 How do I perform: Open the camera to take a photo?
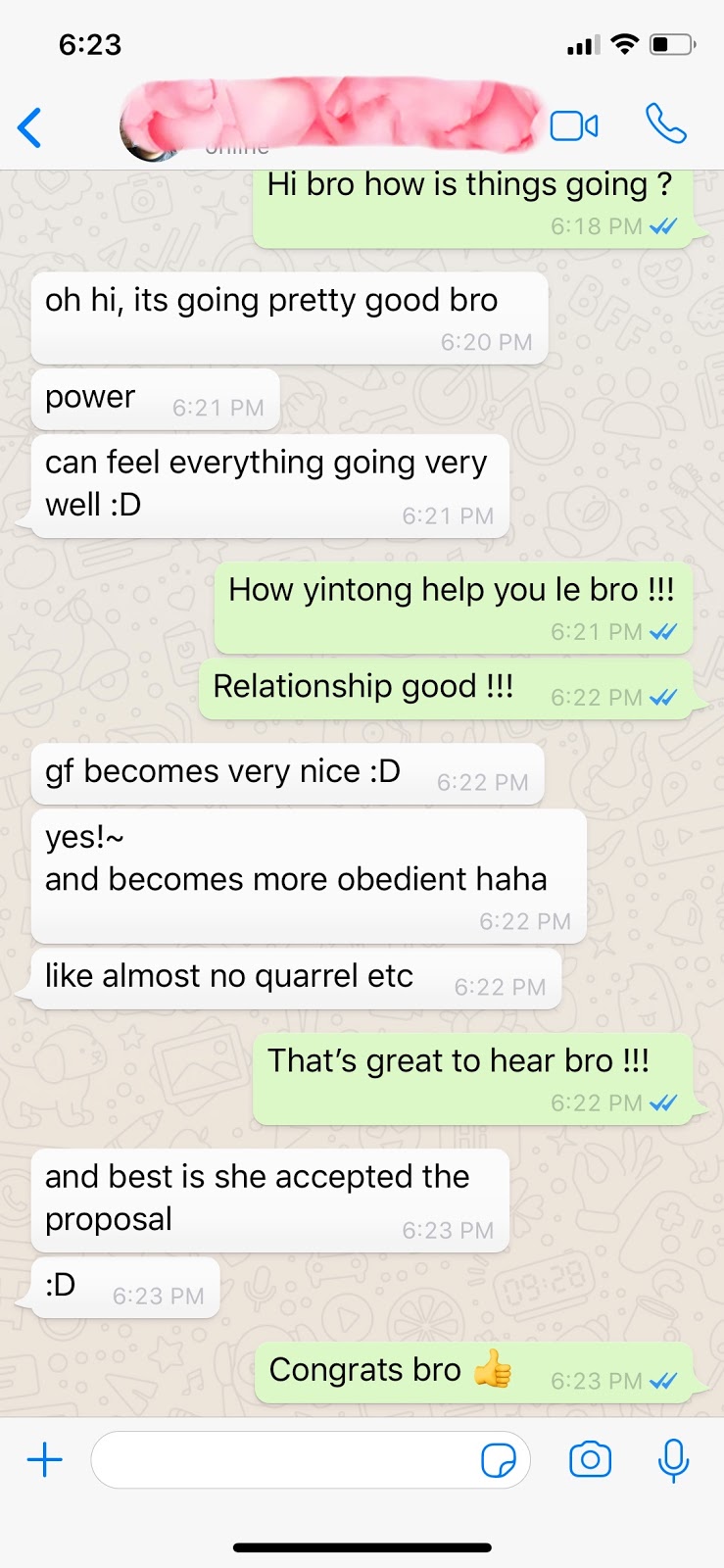tap(590, 1460)
